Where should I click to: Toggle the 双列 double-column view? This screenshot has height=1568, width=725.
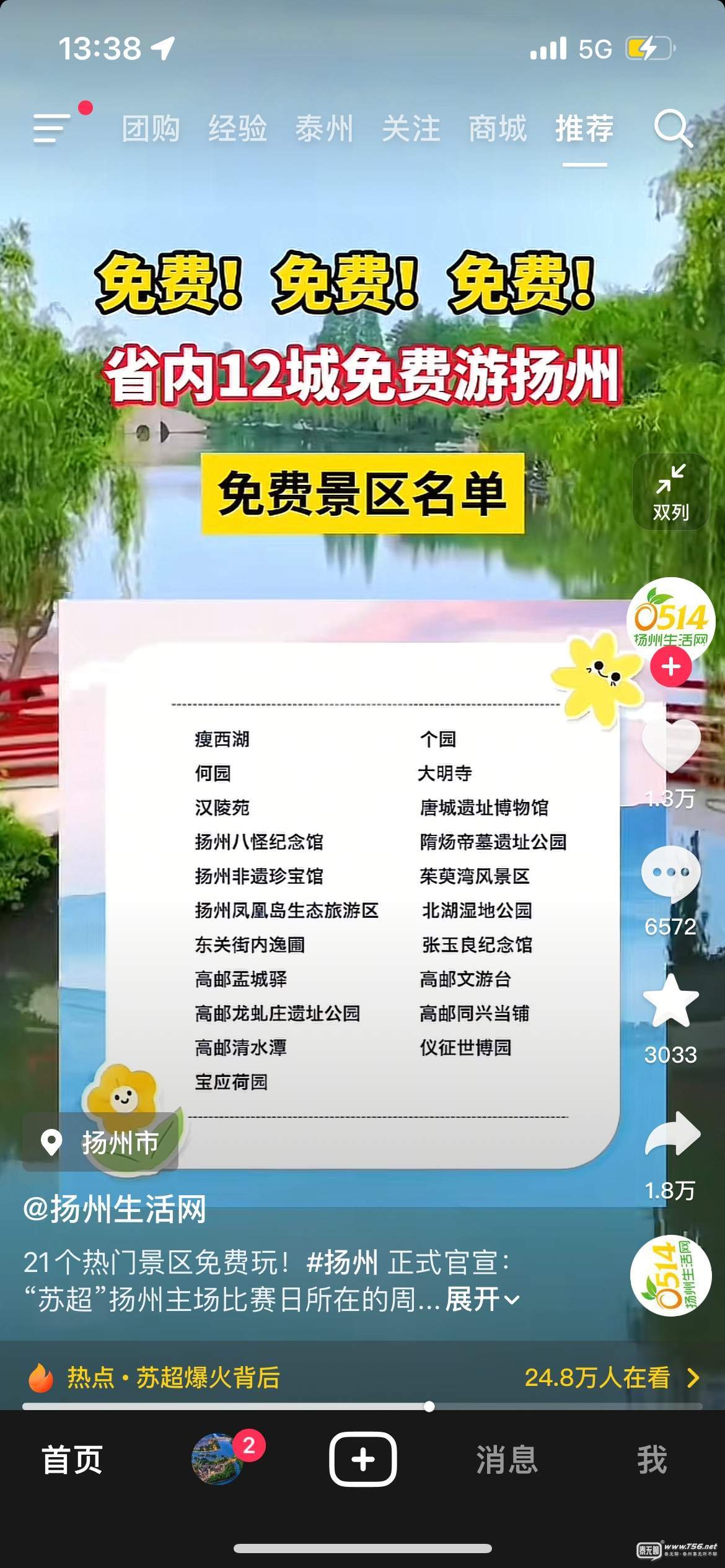(670, 492)
